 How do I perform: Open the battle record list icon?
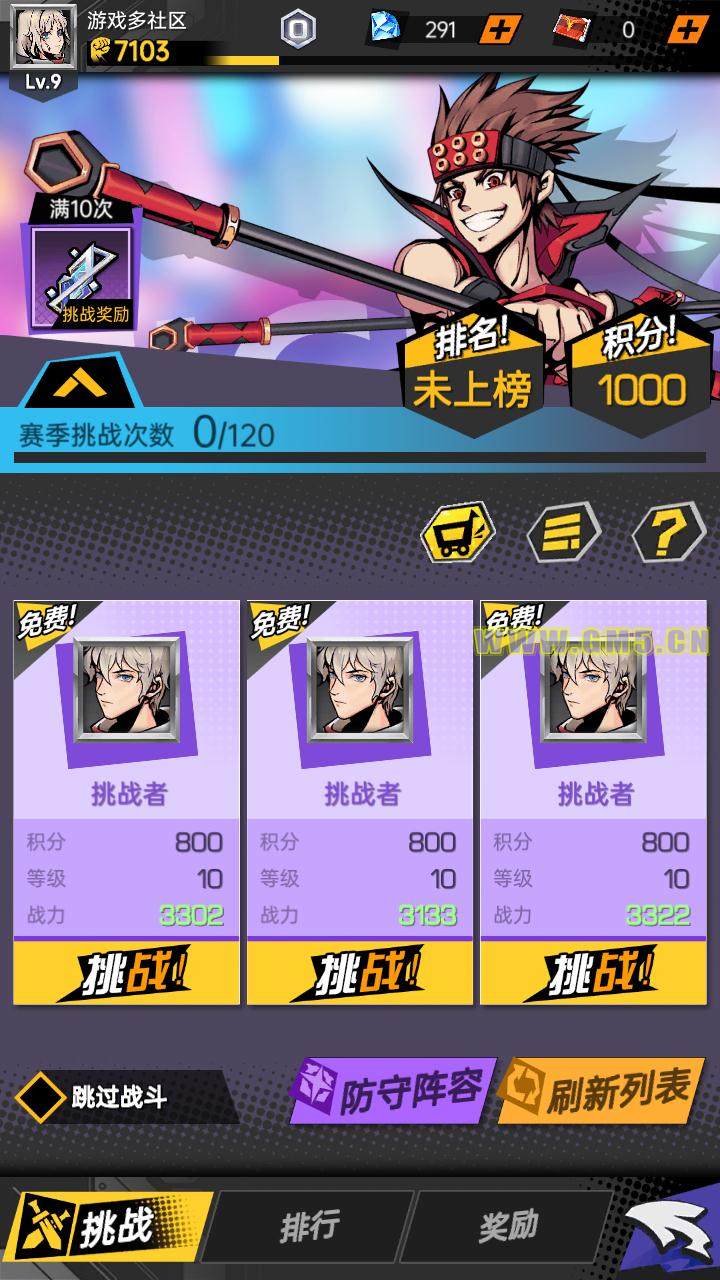click(563, 531)
